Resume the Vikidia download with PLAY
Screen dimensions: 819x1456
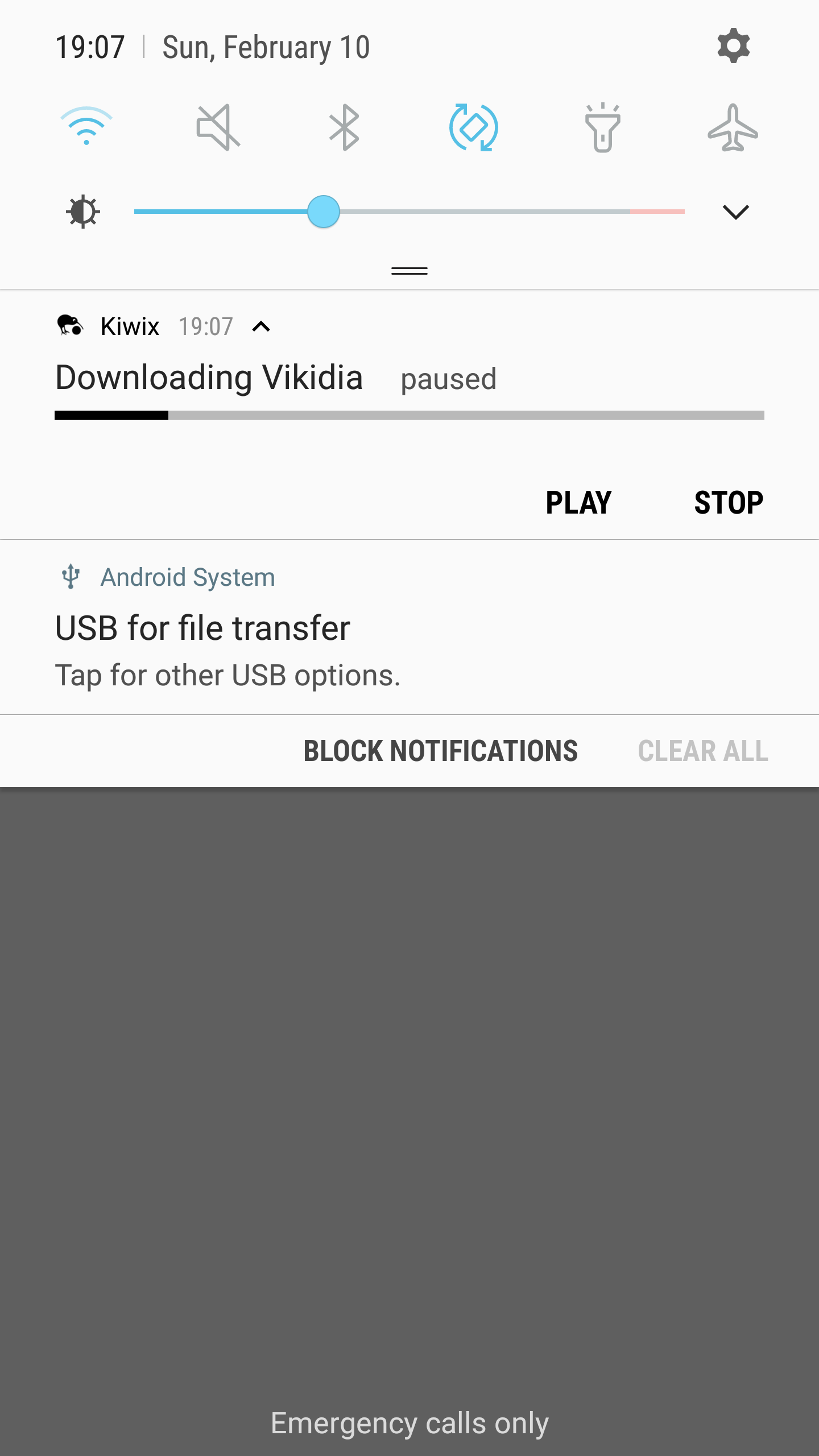click(x=578, y=502)
